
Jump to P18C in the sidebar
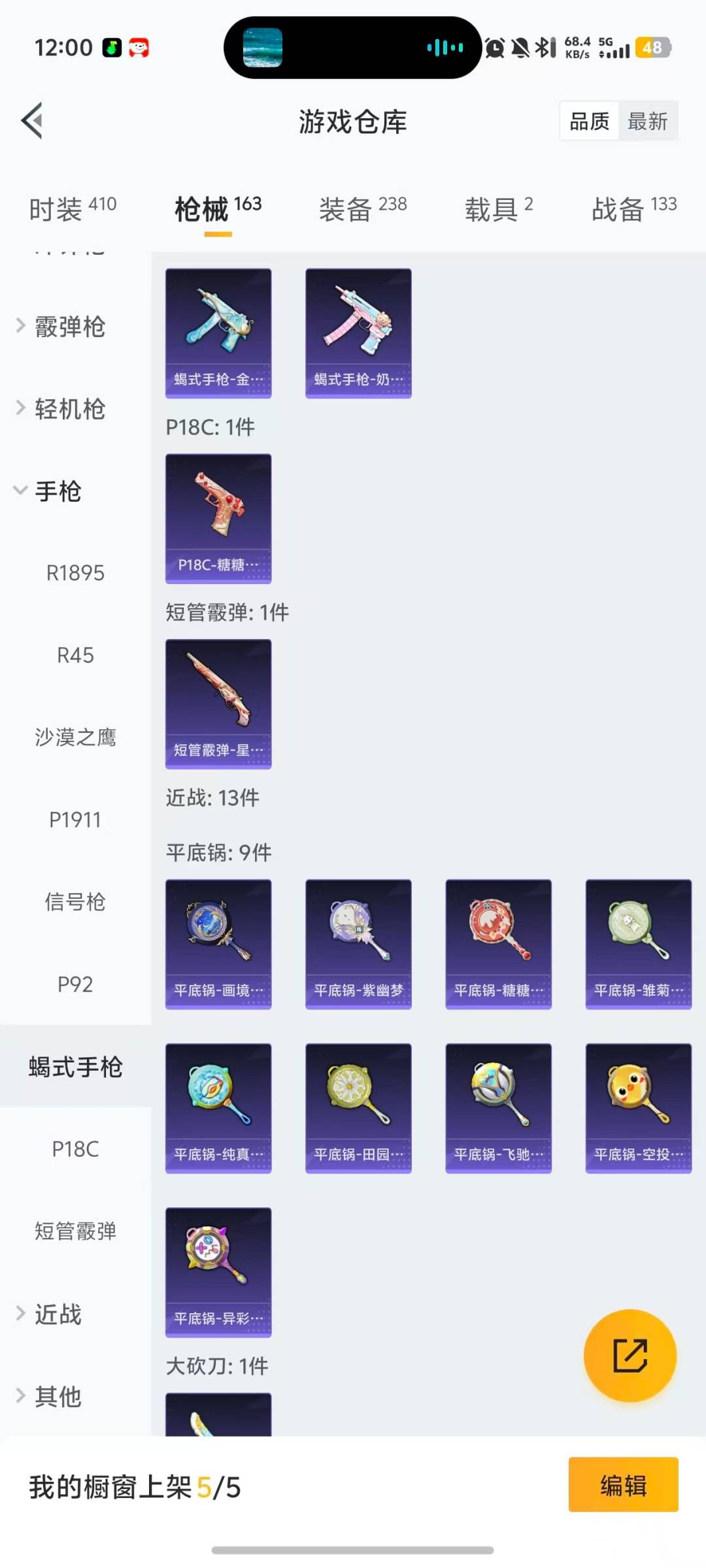(75, 1149)
